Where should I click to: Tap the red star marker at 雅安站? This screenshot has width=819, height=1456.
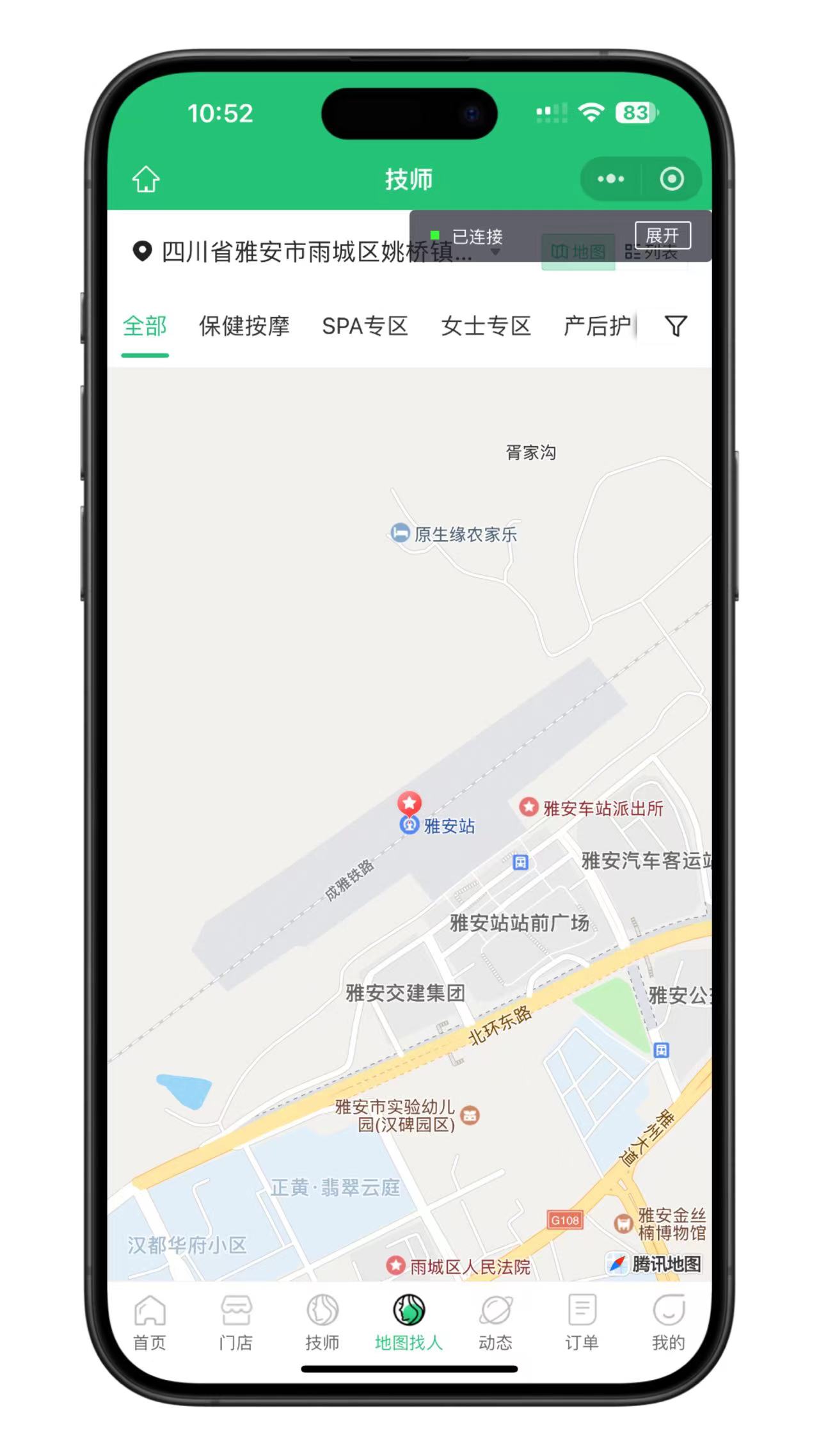pos(409,803)
